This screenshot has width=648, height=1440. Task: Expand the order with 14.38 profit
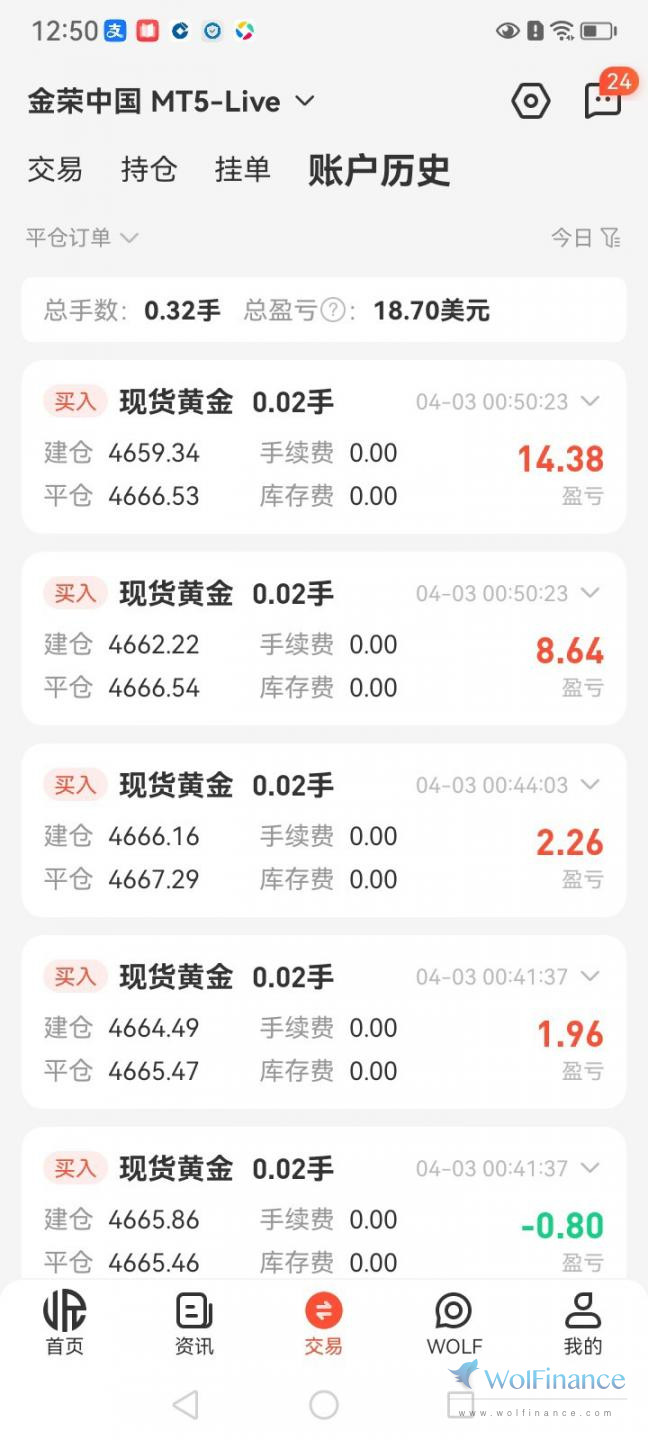click(590, 402)
